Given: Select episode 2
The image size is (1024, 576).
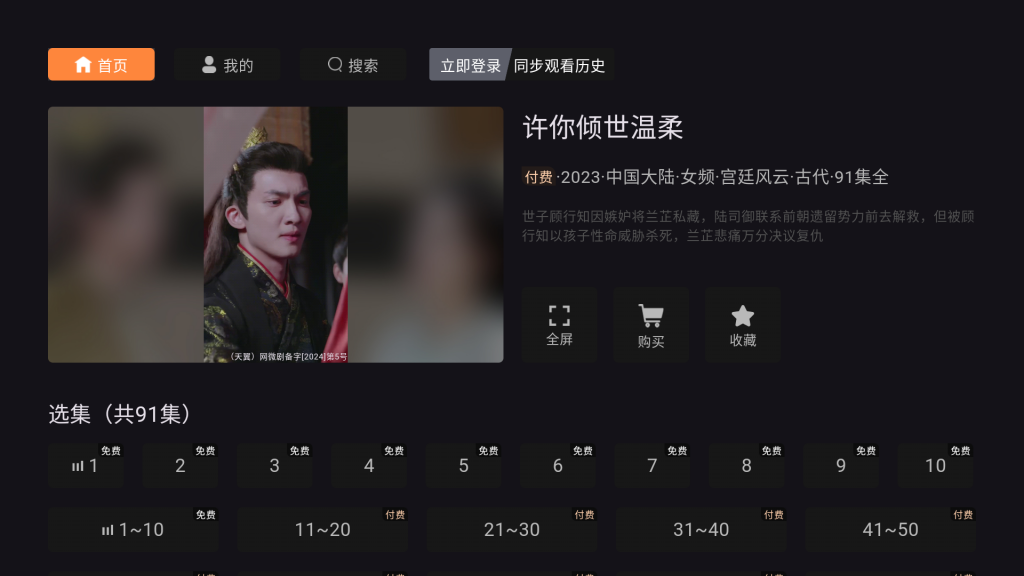Looking at the screenshot, I should (x=180, y=466).
